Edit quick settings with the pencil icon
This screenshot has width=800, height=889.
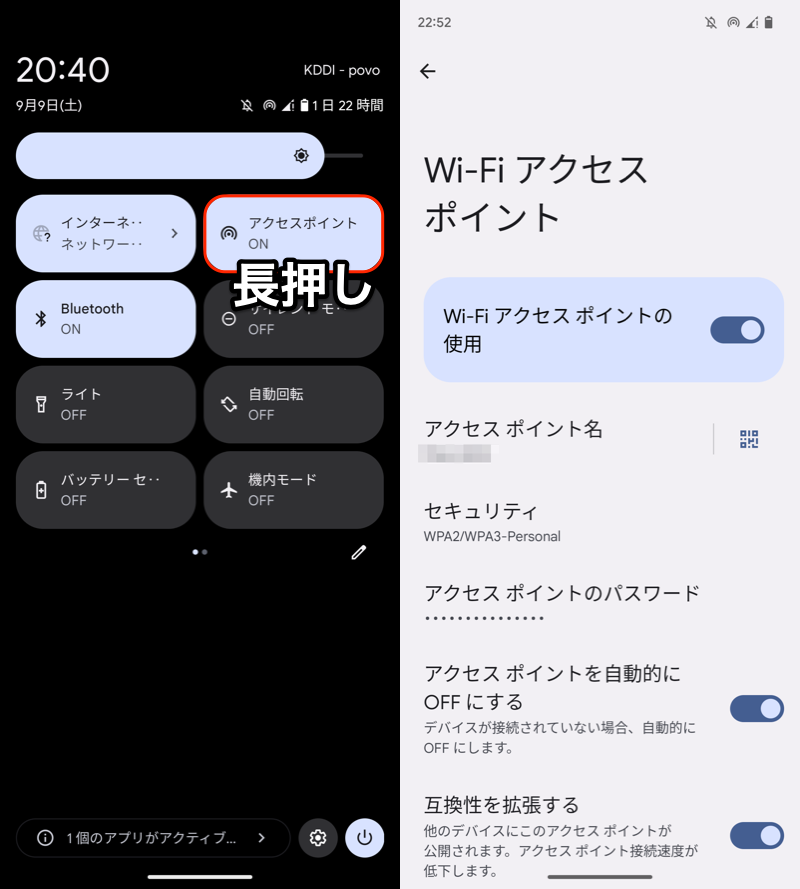point(359,552)
